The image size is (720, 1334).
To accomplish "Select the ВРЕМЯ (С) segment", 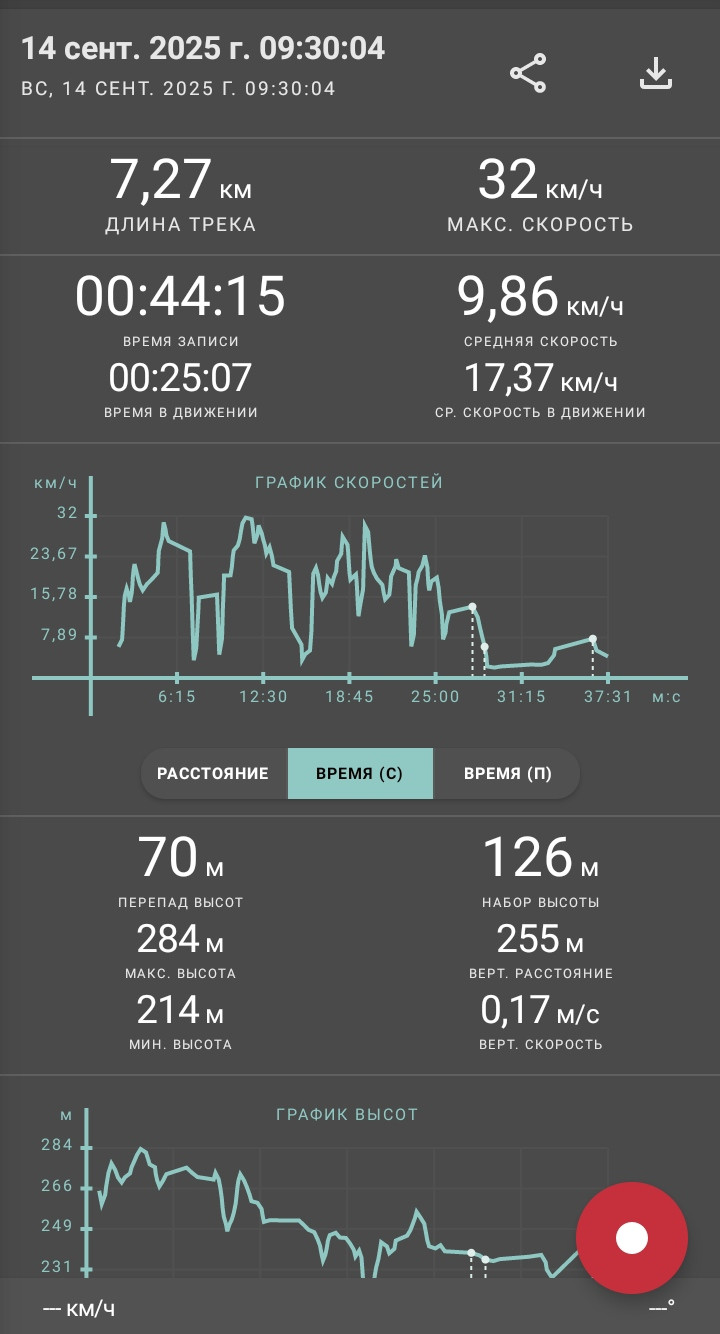I will pos(360,773).
